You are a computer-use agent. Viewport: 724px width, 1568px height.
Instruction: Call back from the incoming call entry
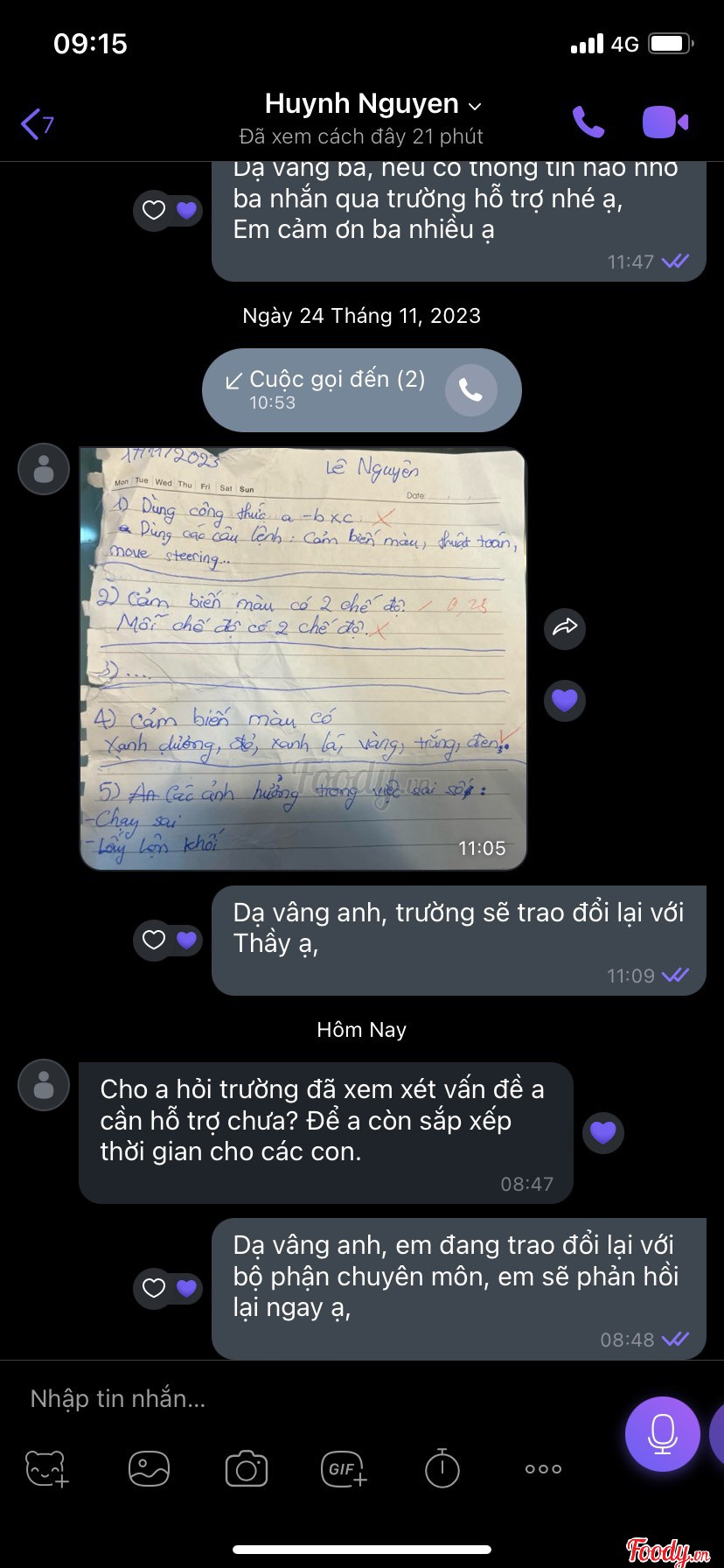click(470, 390)
